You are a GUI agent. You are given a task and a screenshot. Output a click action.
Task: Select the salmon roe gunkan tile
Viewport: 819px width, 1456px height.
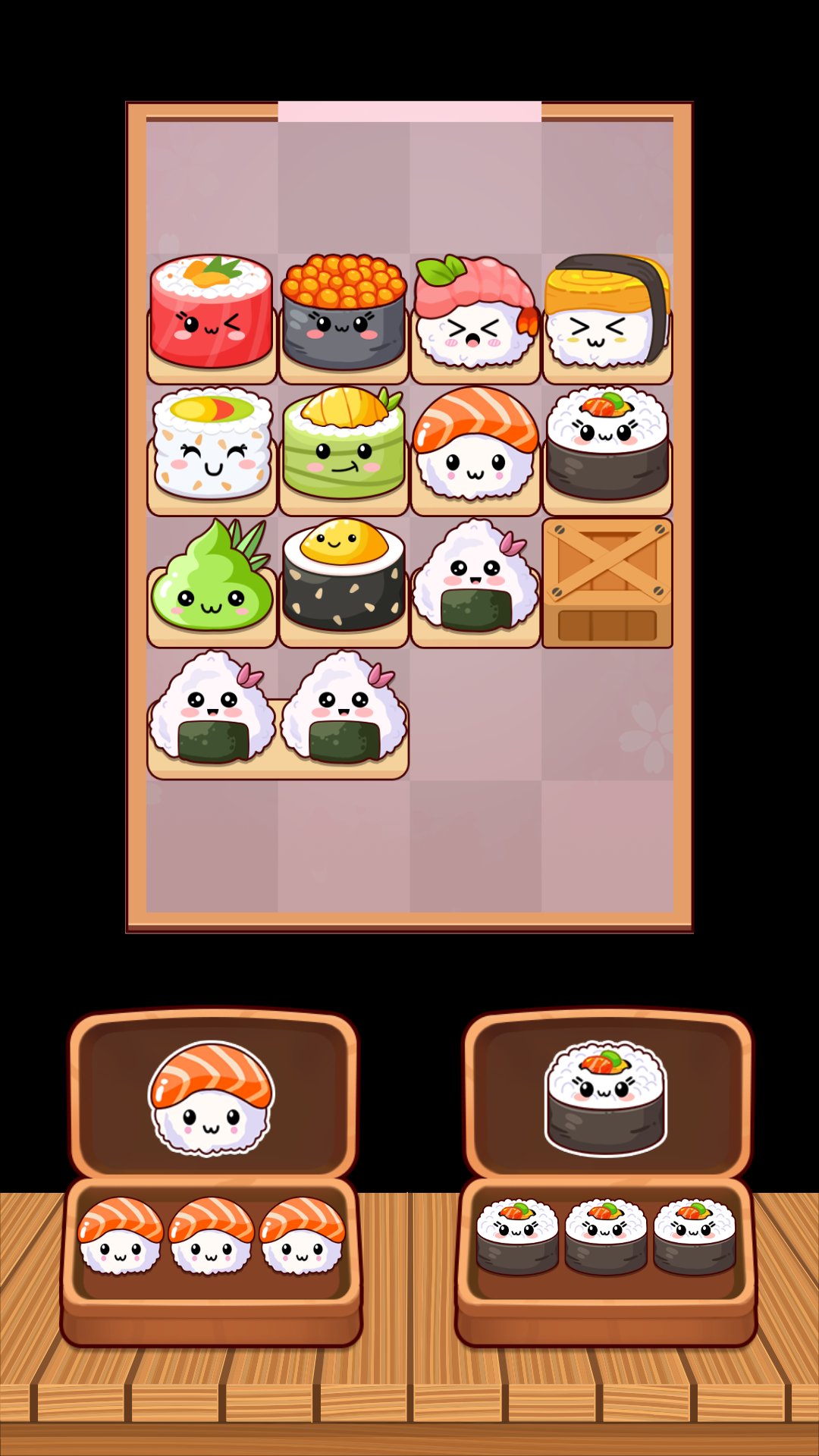pyautogui.click(x=344, y=315)
